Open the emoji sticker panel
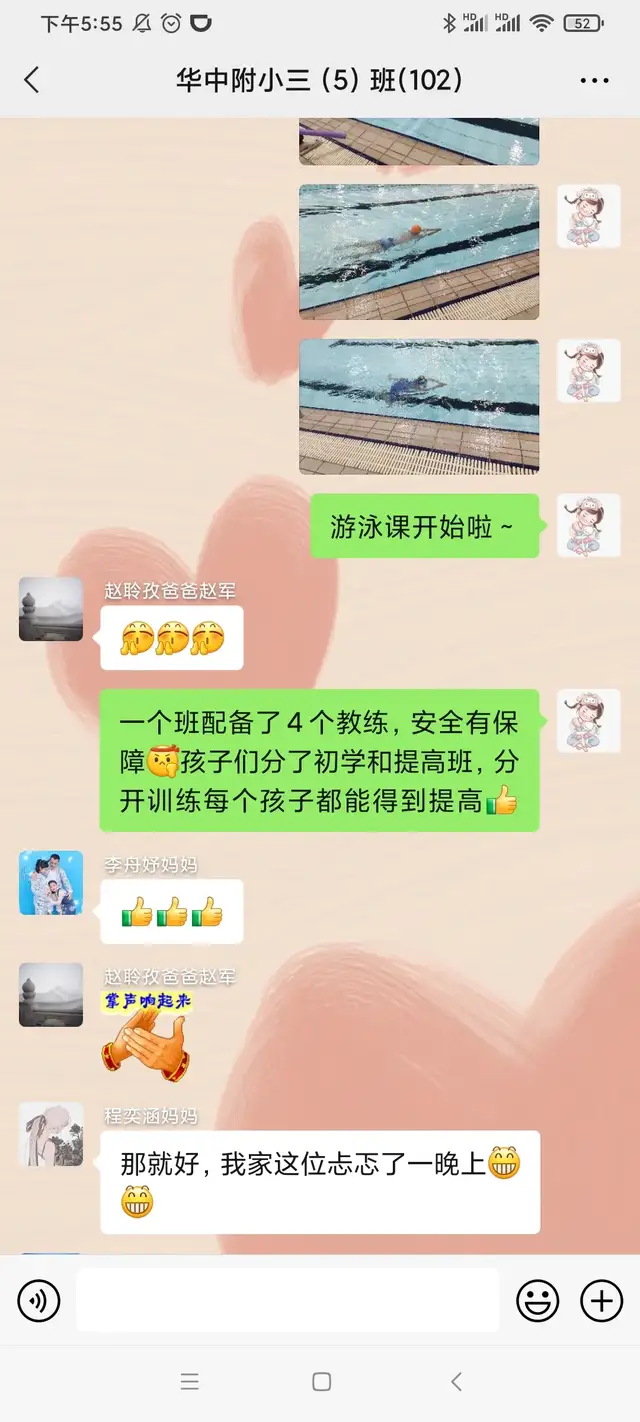This screenshot has height=1422, width=640. [x=537, y=1300]
